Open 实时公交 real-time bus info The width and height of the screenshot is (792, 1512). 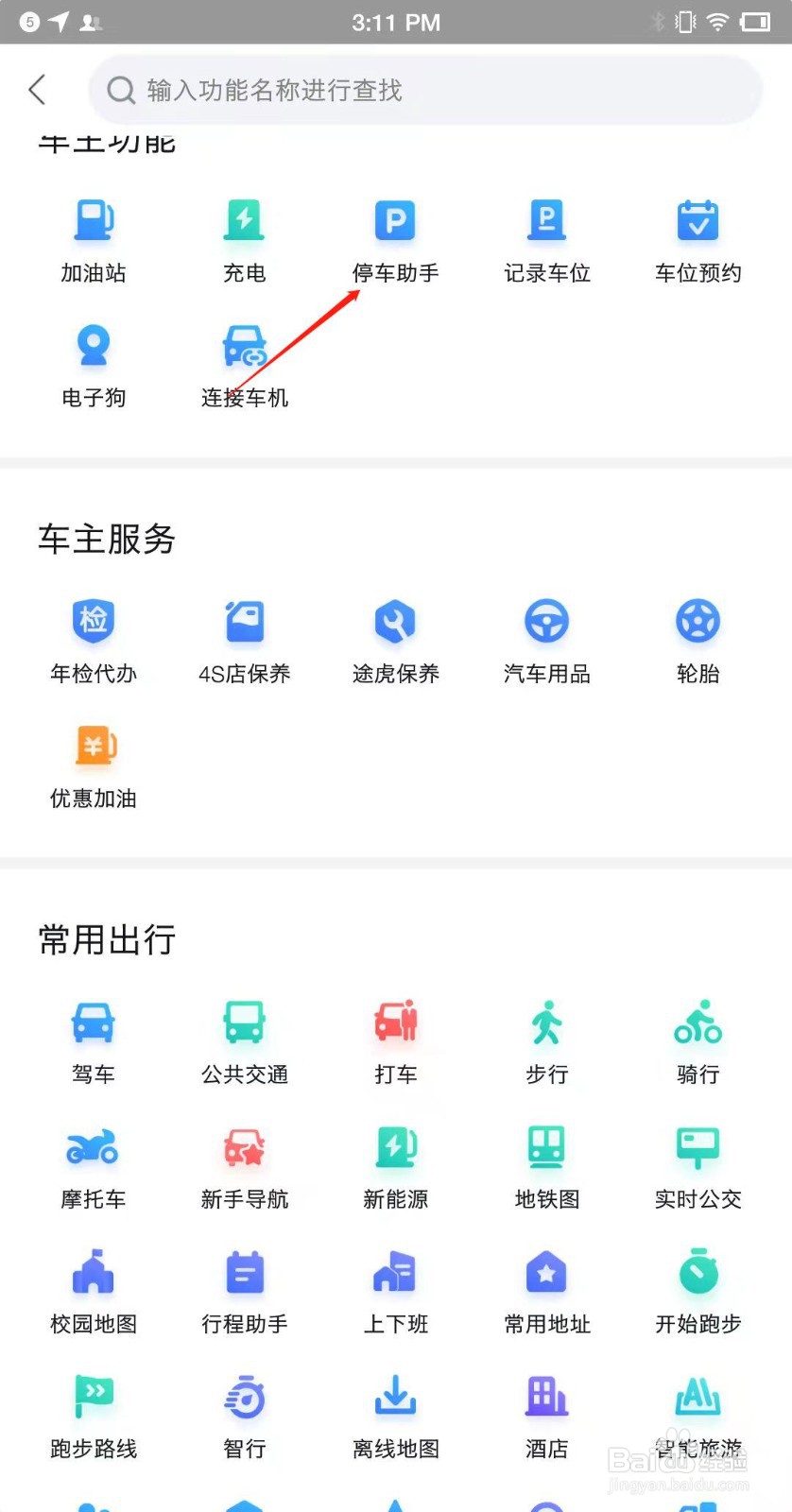pyautogui.click(x=697, y=1162)
